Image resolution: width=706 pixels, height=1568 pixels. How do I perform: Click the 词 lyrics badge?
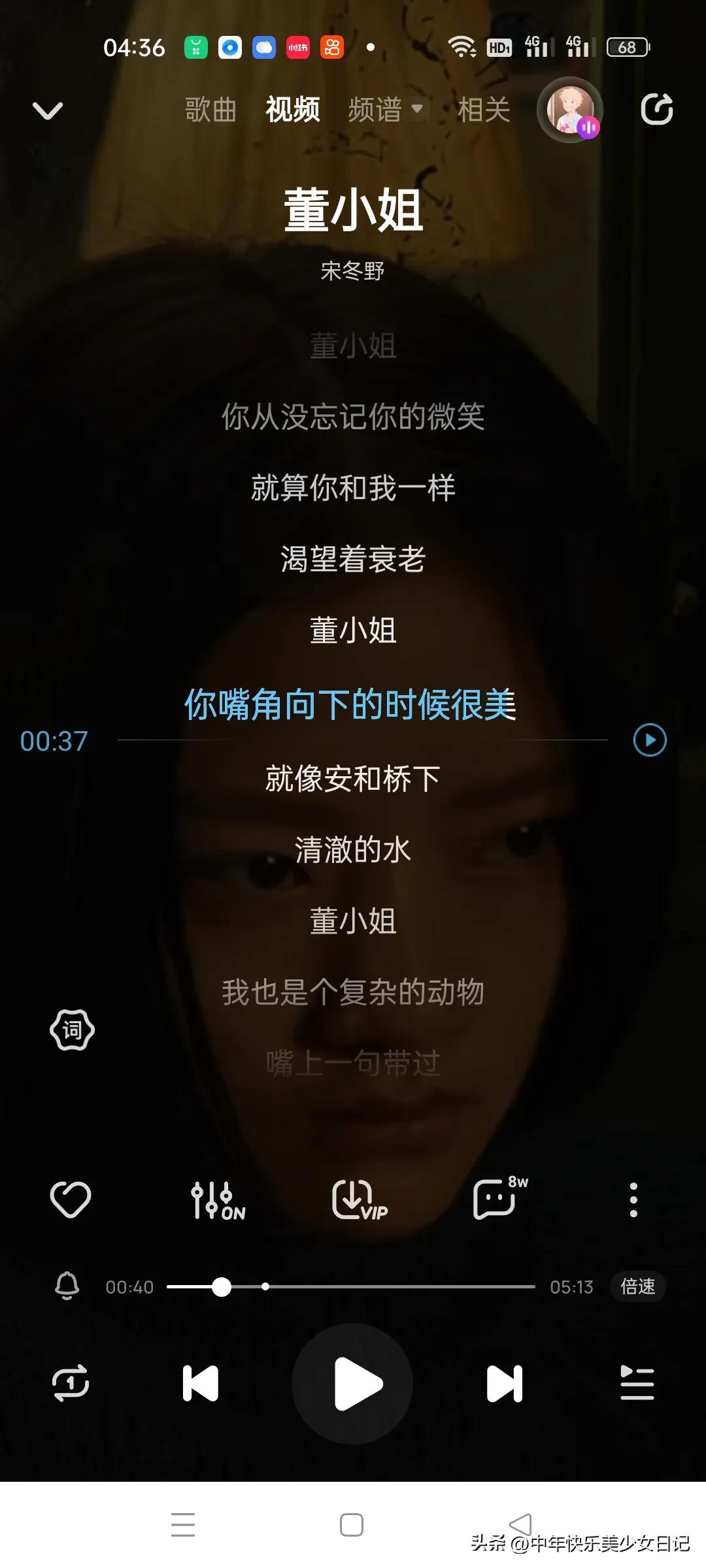[72, 1028]
